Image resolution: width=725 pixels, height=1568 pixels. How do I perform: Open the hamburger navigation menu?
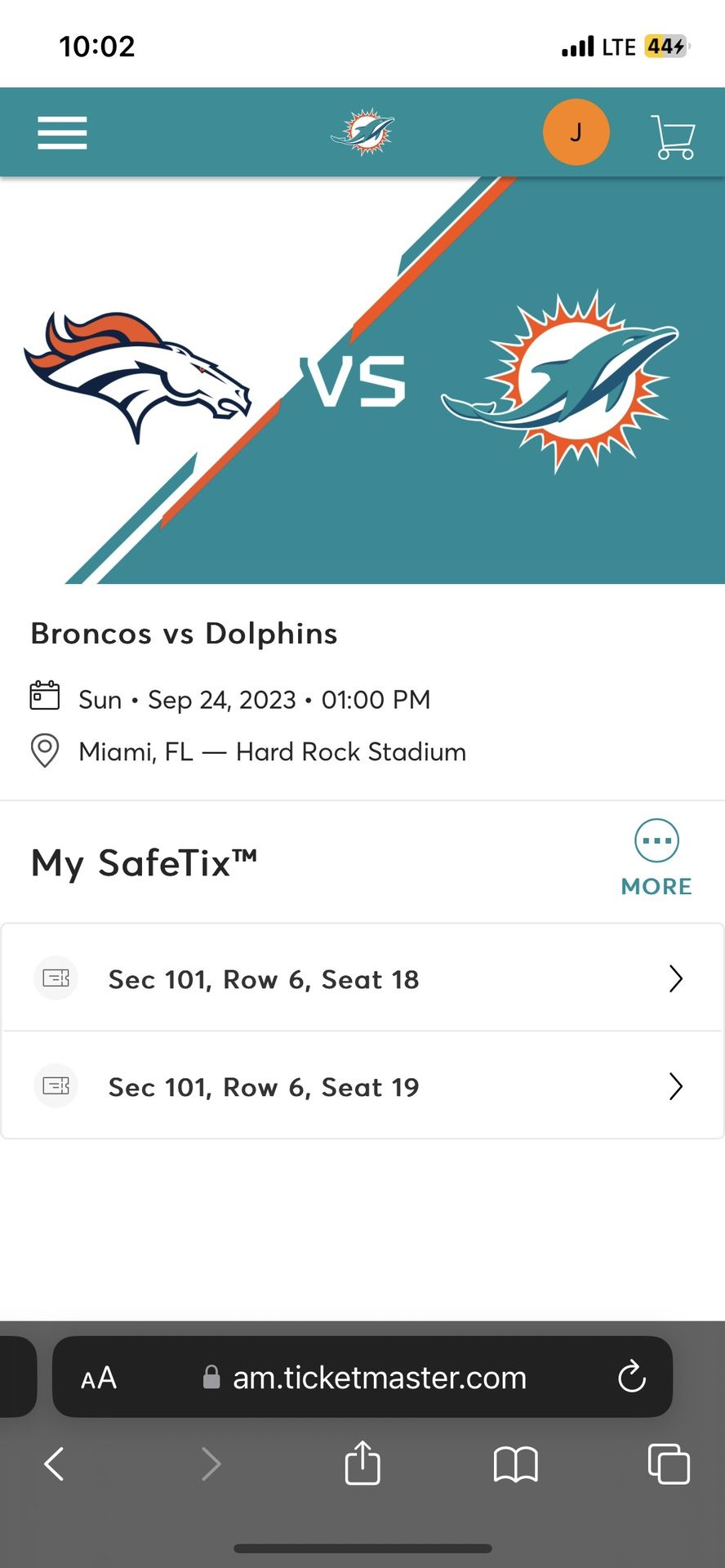[61, 132]
